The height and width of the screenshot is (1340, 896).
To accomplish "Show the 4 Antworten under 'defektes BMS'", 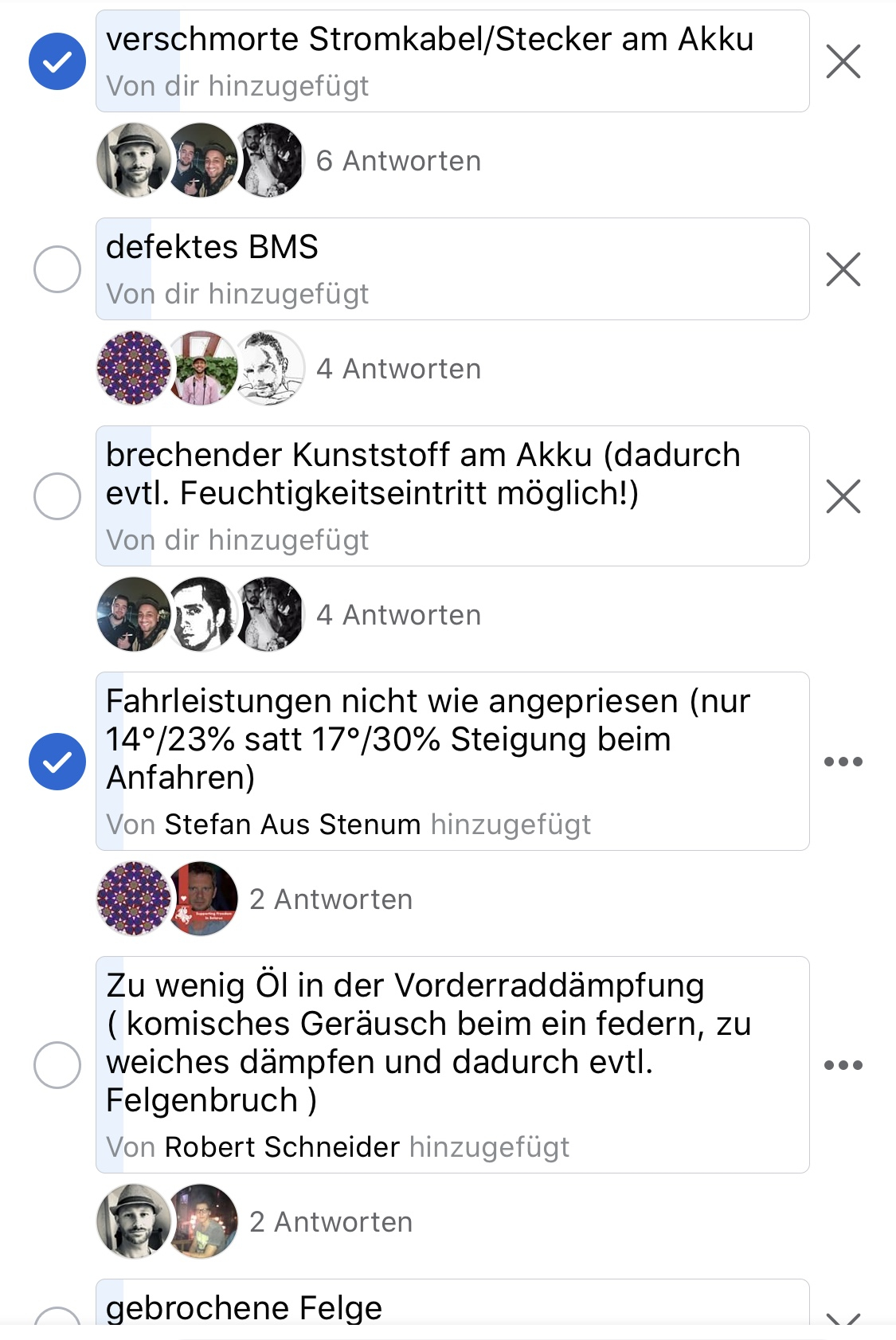I will (x=398, y=369).
